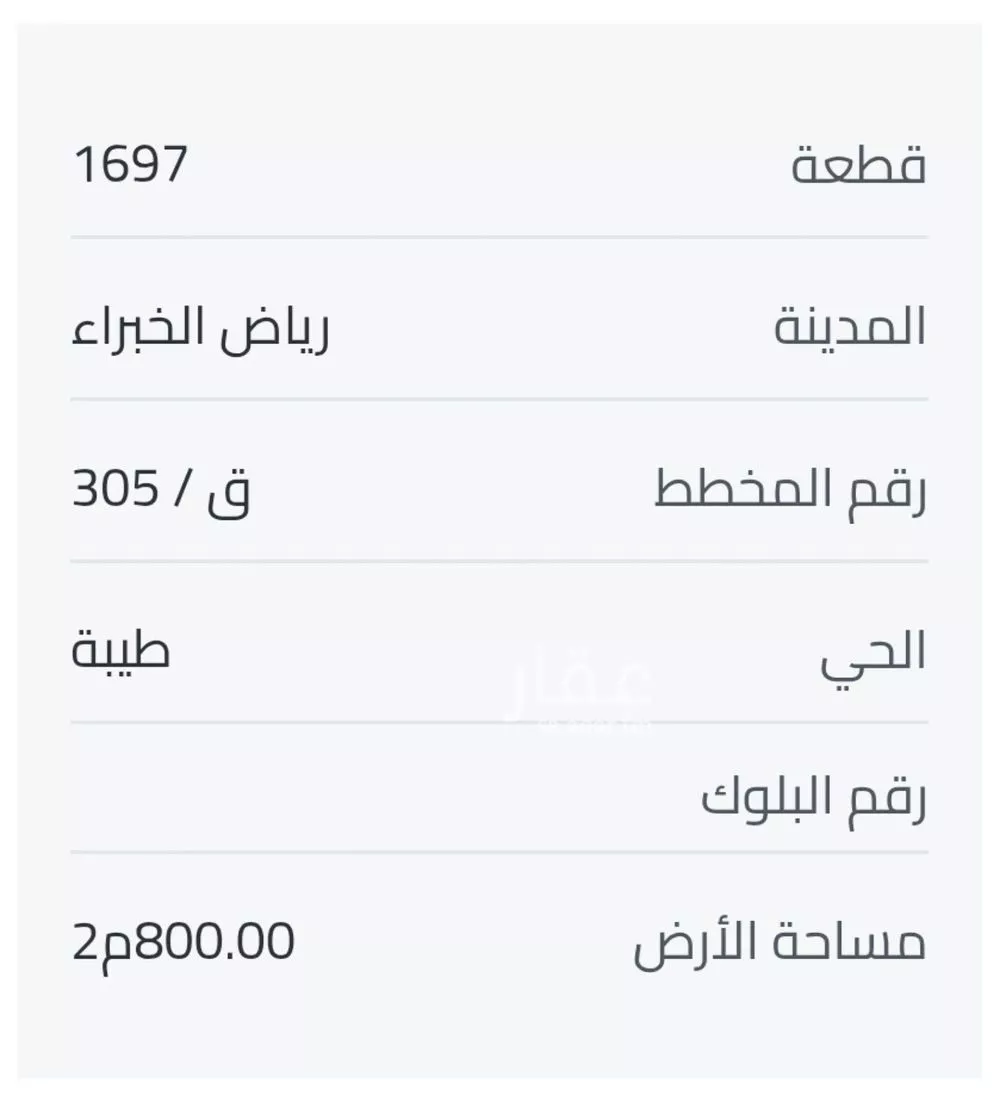
Task: Select the entire المدينة row
Action: click(x=500, y=330)
